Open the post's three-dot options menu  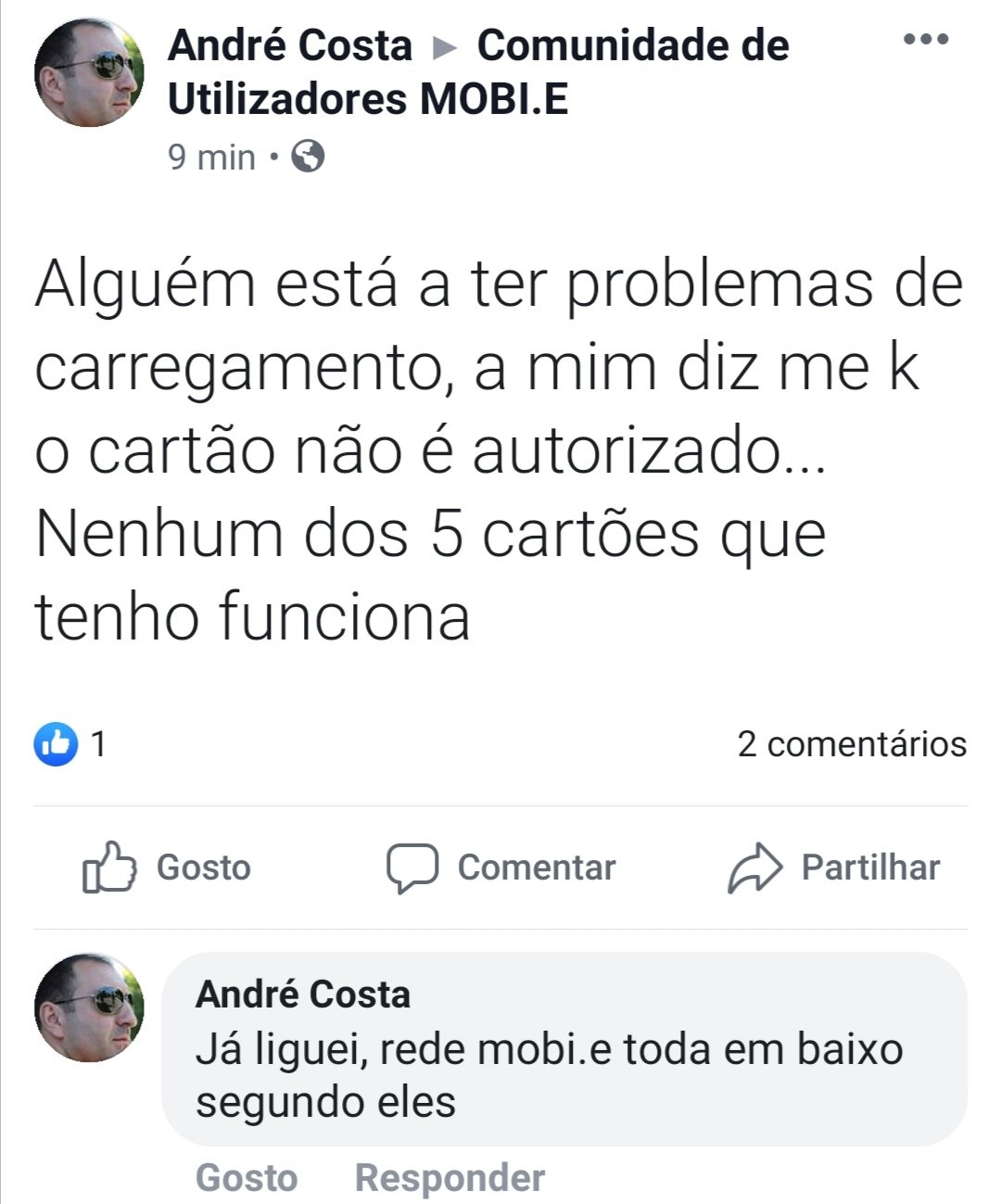click(x=925, y=40)
